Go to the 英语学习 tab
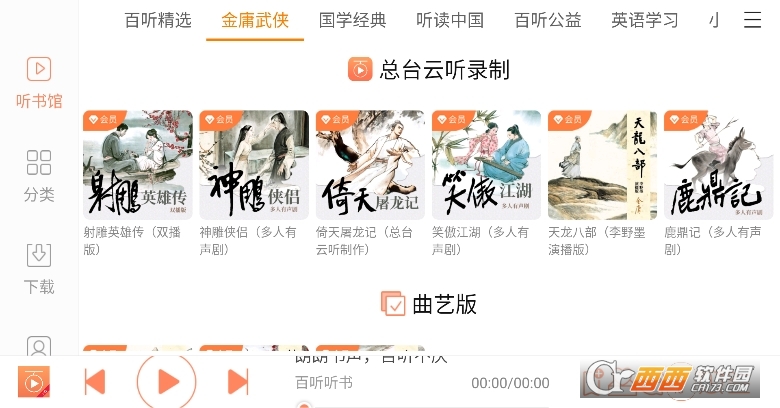 (x=645, y=20)
